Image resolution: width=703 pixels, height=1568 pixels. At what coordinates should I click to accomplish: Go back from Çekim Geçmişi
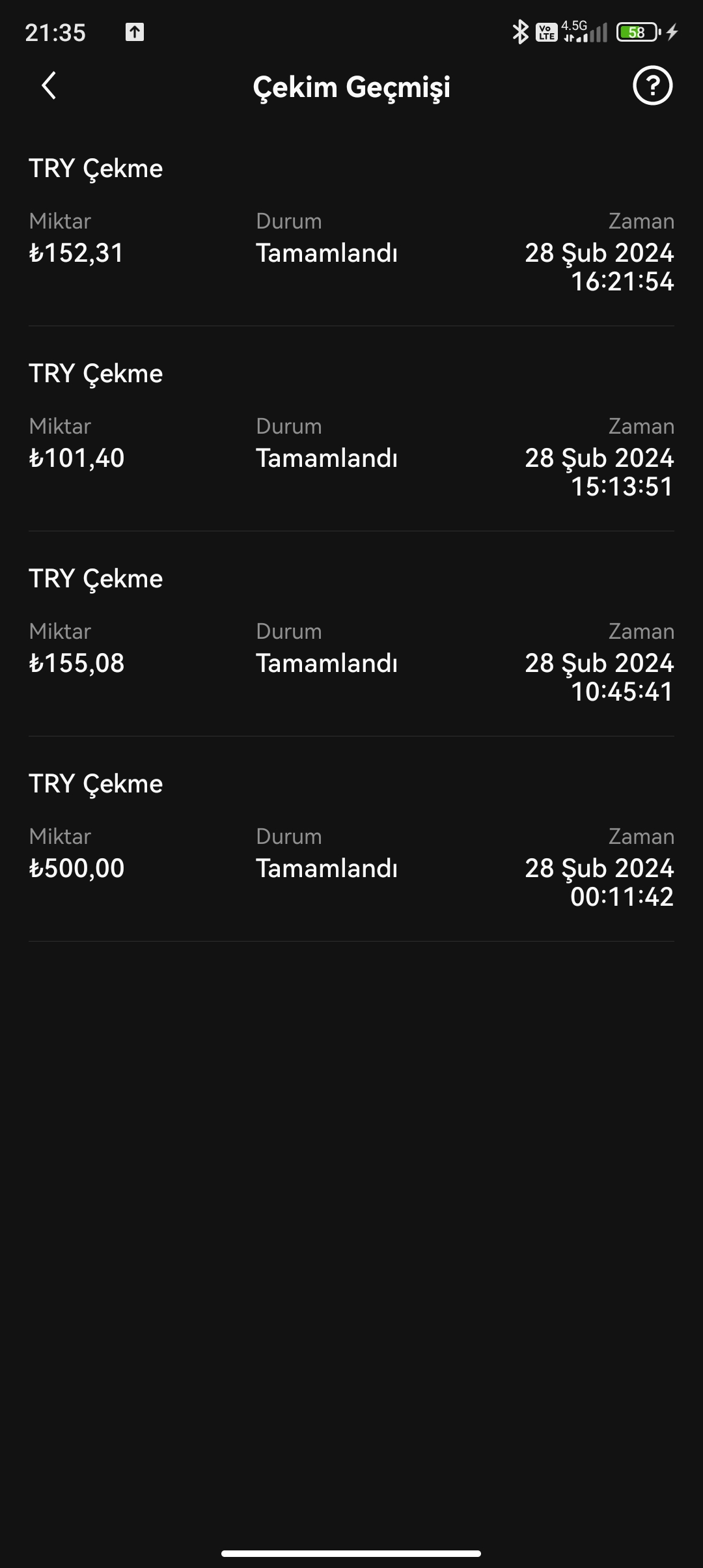click(x=49, y=86)
